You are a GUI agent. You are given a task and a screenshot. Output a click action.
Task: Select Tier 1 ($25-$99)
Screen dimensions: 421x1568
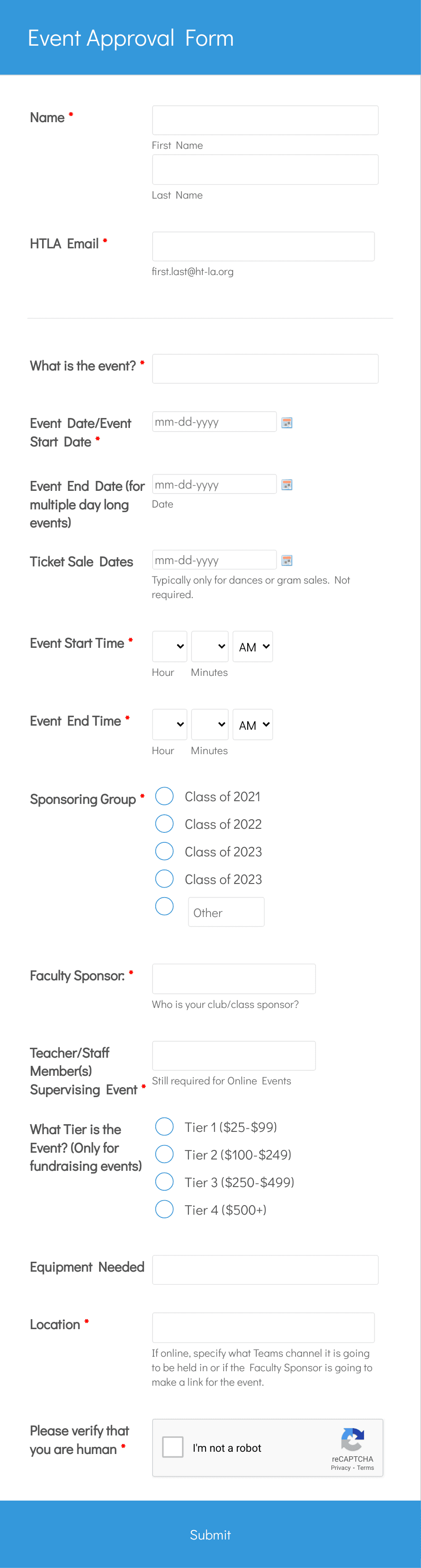tap(164, 1127)
